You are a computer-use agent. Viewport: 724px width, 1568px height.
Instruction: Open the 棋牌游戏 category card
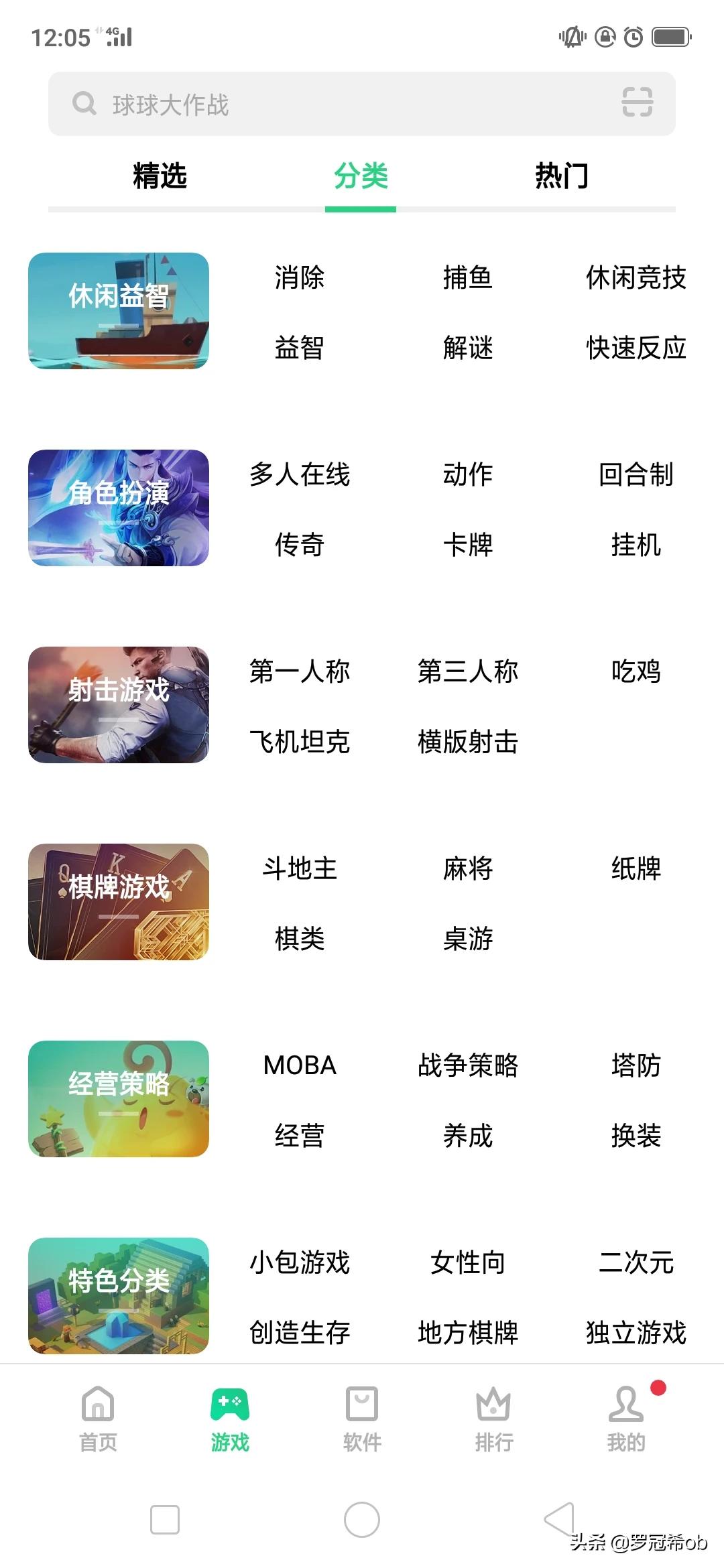[x=119, y=902]
